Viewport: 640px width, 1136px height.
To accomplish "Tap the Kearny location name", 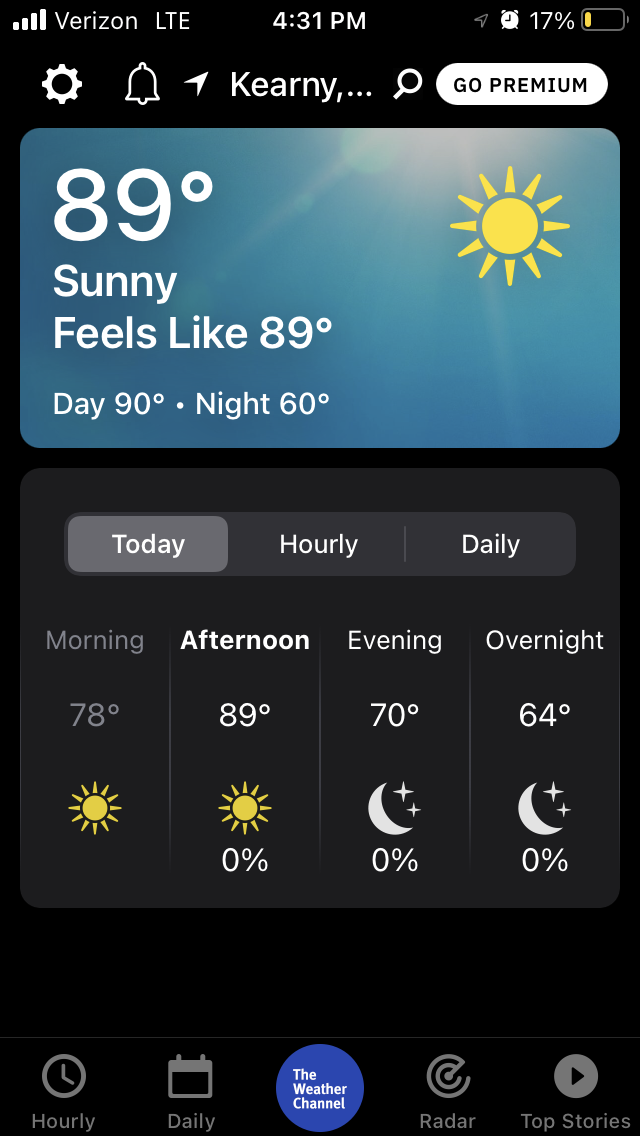I will tap(299, 85).
